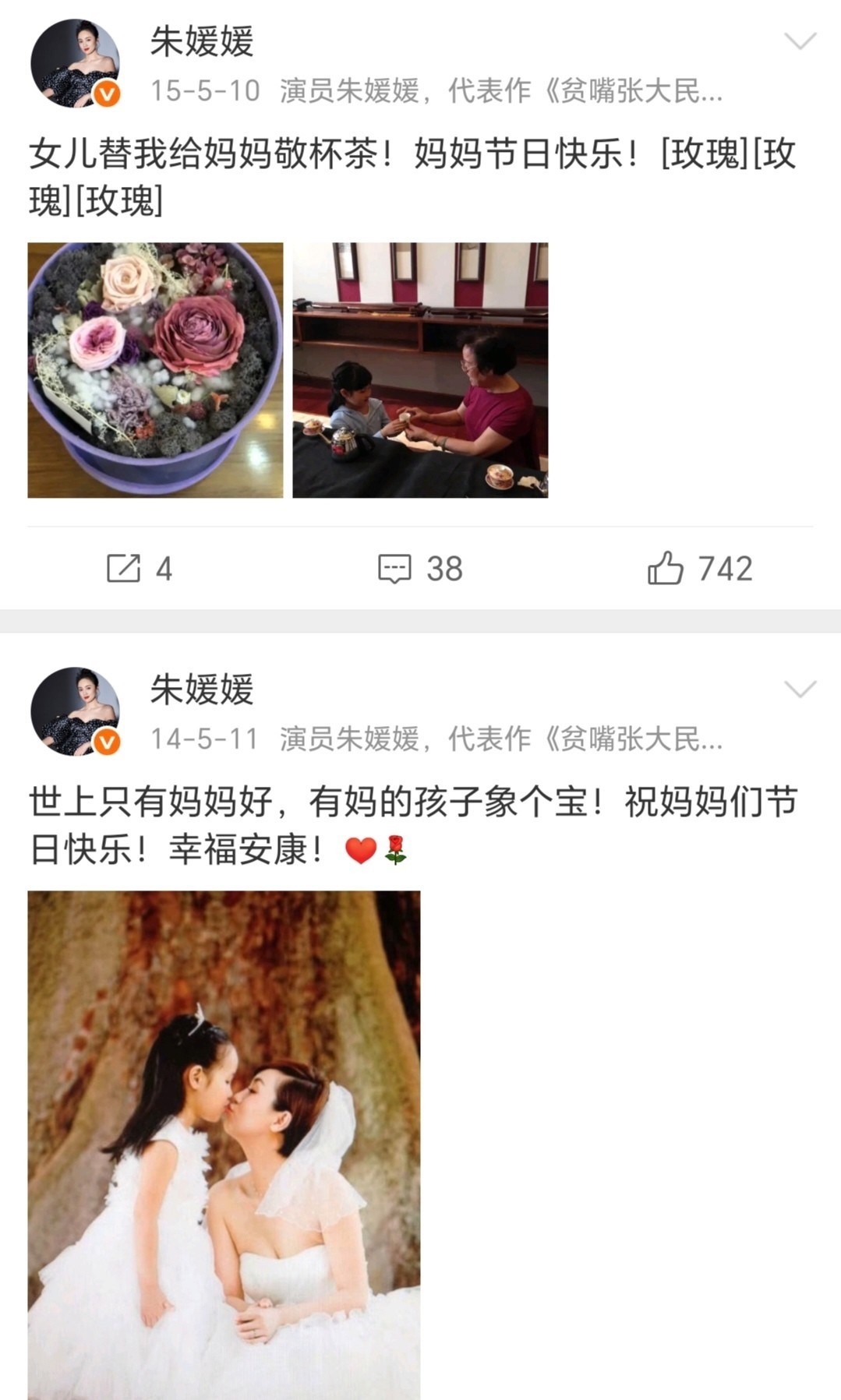Repost the 15-5-10 tea post
Screen dimensions: 841x1400
click(139, 569)
